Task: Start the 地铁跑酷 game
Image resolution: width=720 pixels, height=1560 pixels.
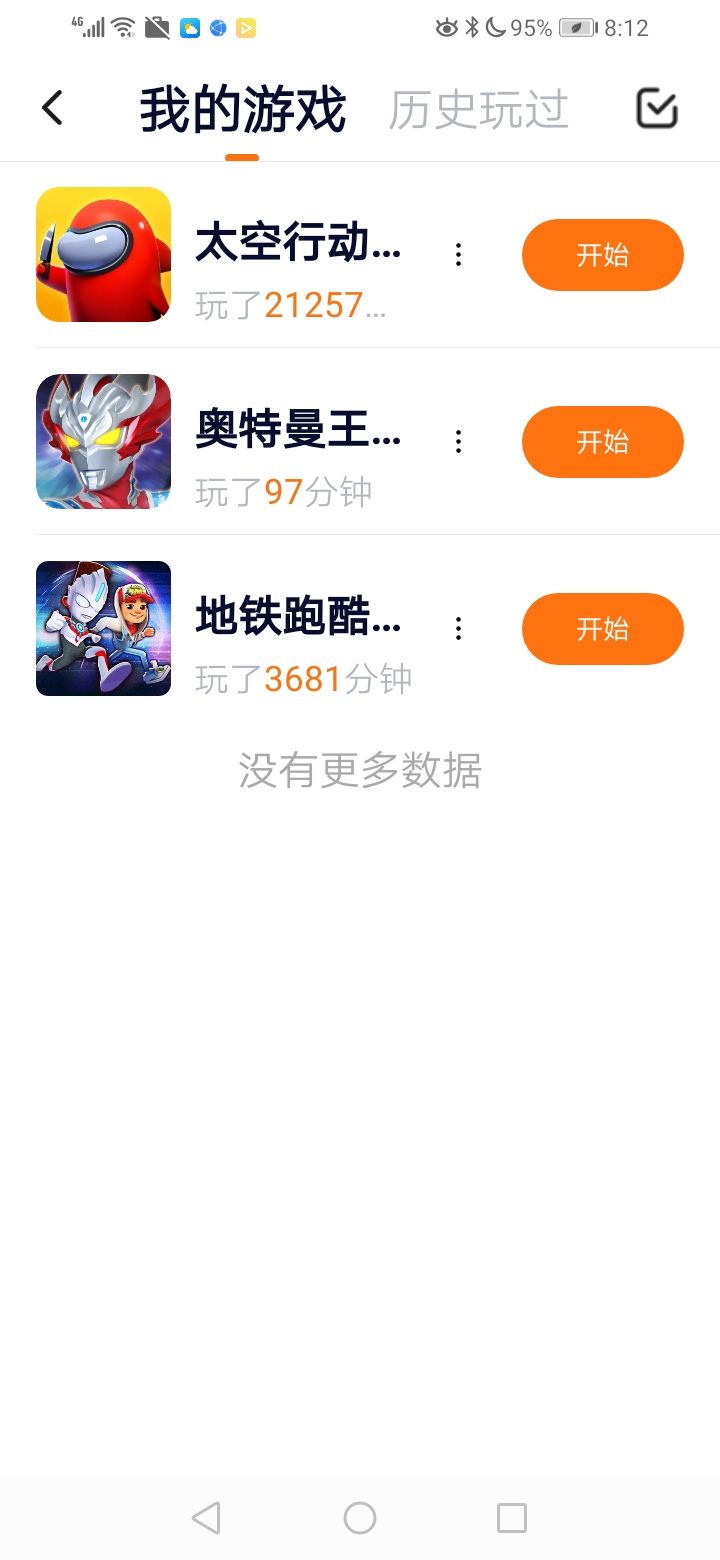Action: pyautogui.click(x=602, y=629)
